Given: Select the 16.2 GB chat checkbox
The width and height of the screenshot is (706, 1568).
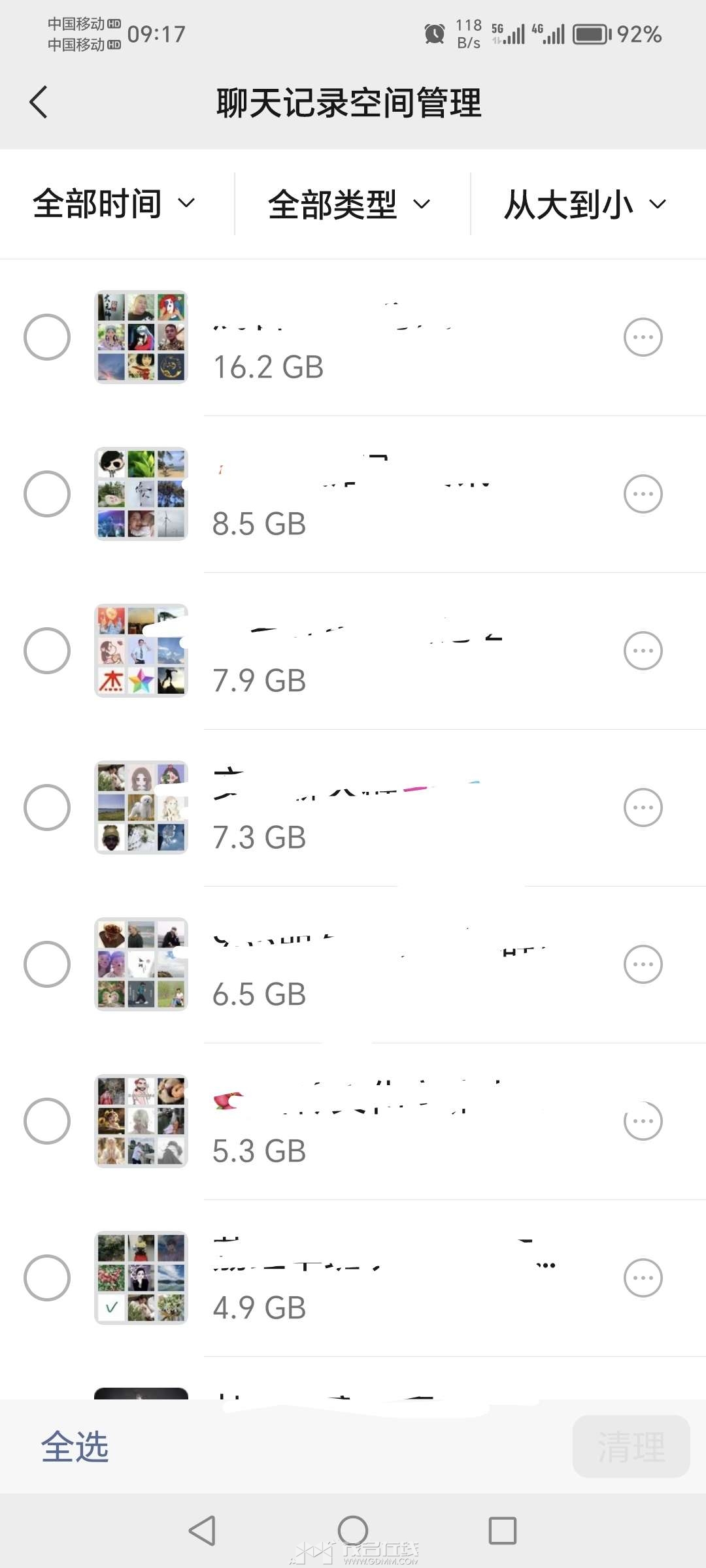Looking at the screenshot, I should pyautogui.click(x=47, y=337).
